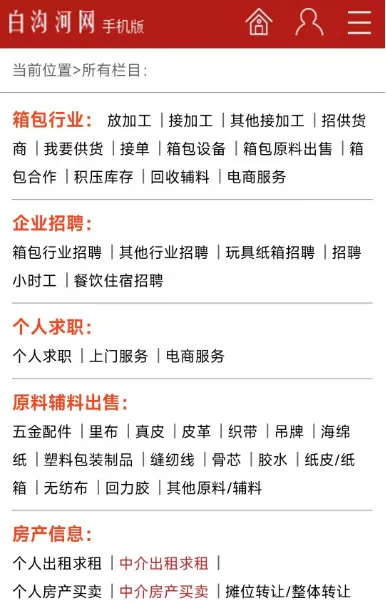386x604 pixels.
Task: Open 真皮 materials category
Action: click(150, 431)
